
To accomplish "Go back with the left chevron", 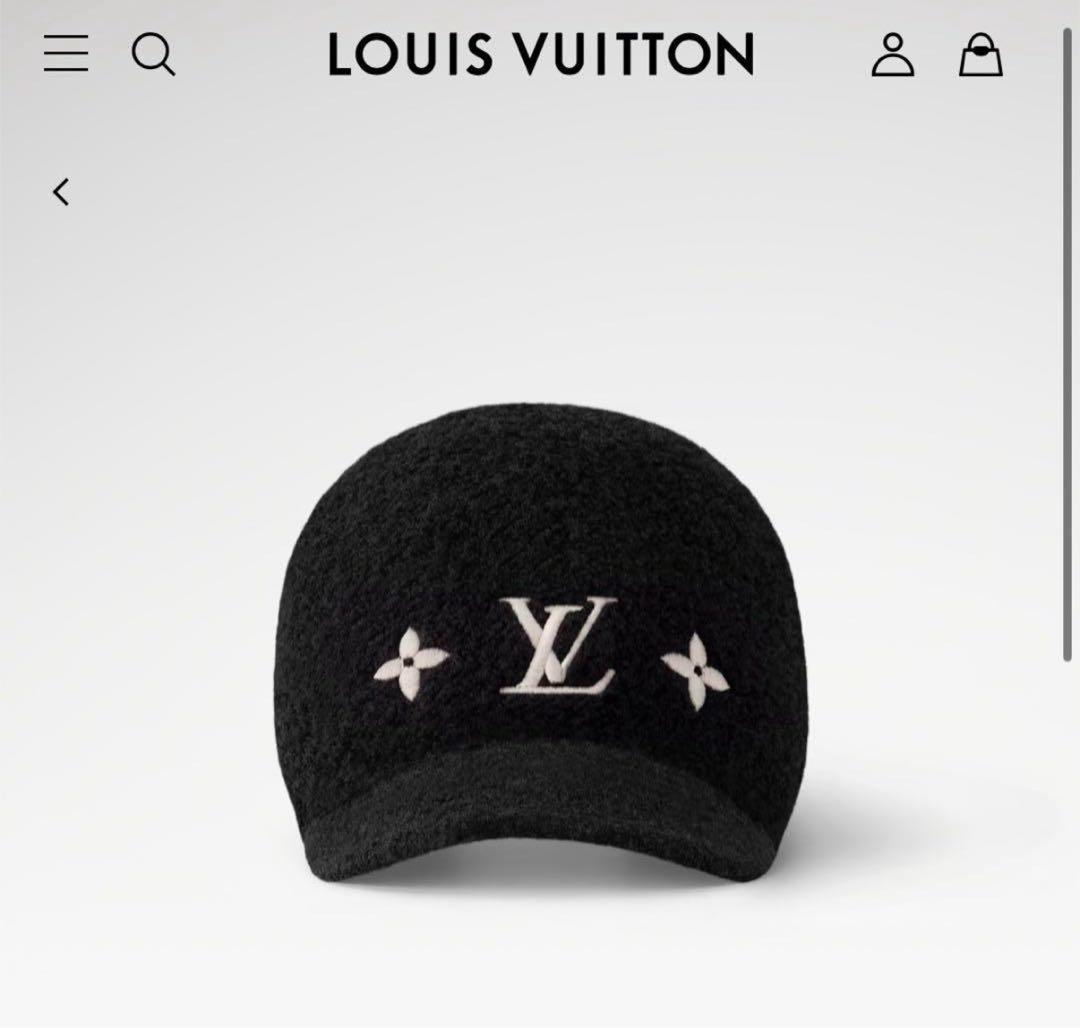I will click(x=62, y=191).
